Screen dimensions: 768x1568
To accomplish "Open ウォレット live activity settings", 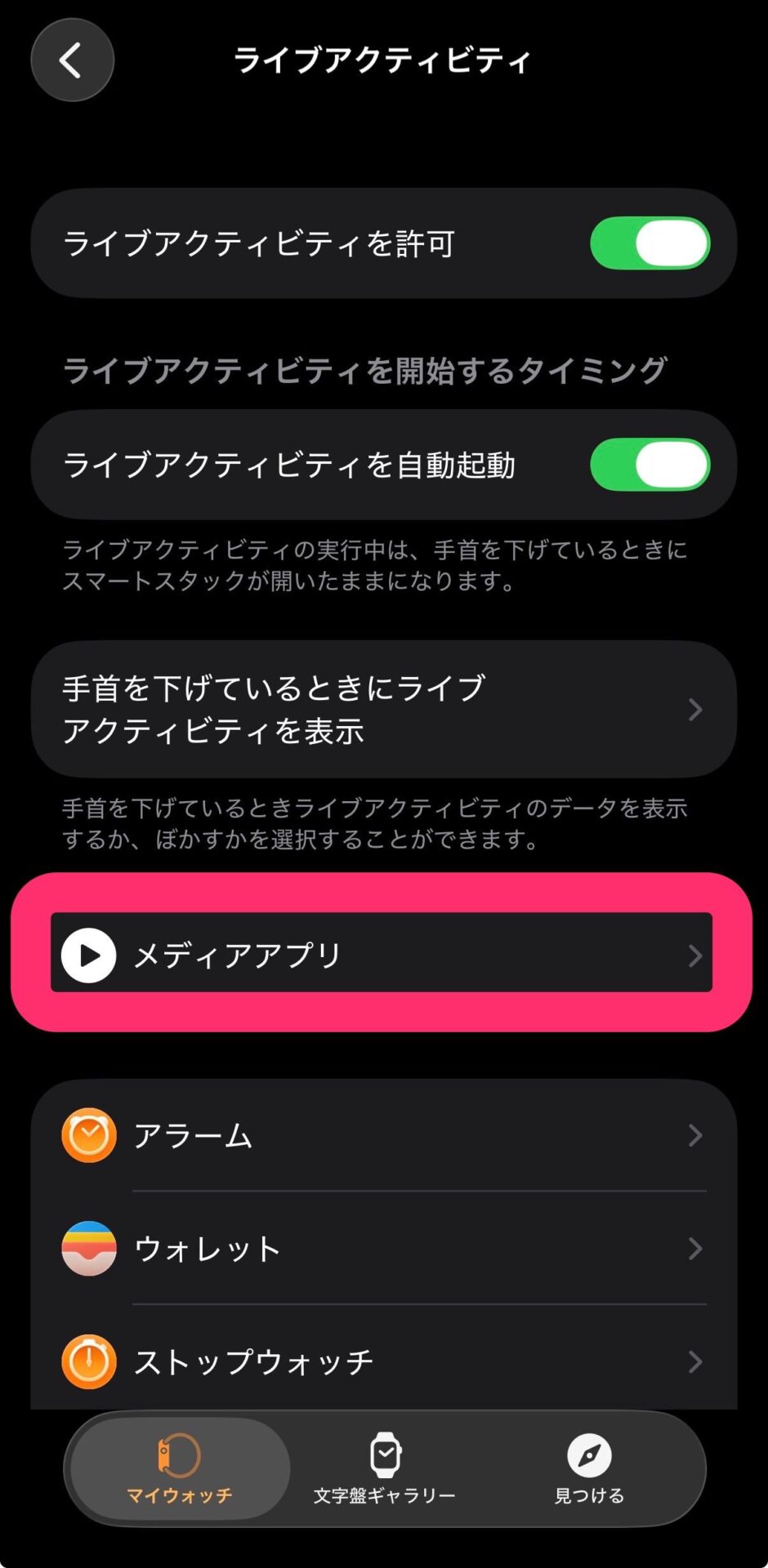I will tap(382, 1248).
